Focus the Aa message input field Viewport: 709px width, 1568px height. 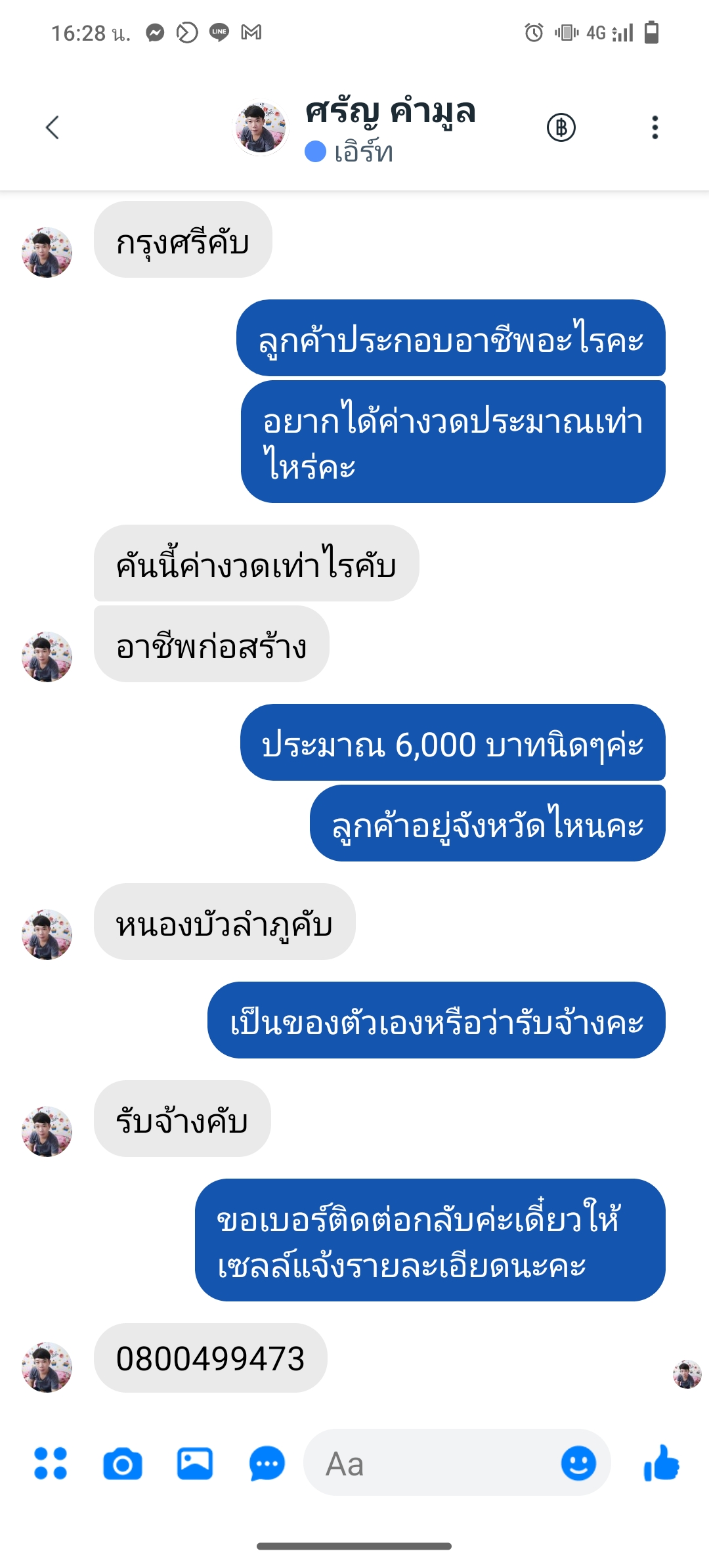tap(433, 1463)
